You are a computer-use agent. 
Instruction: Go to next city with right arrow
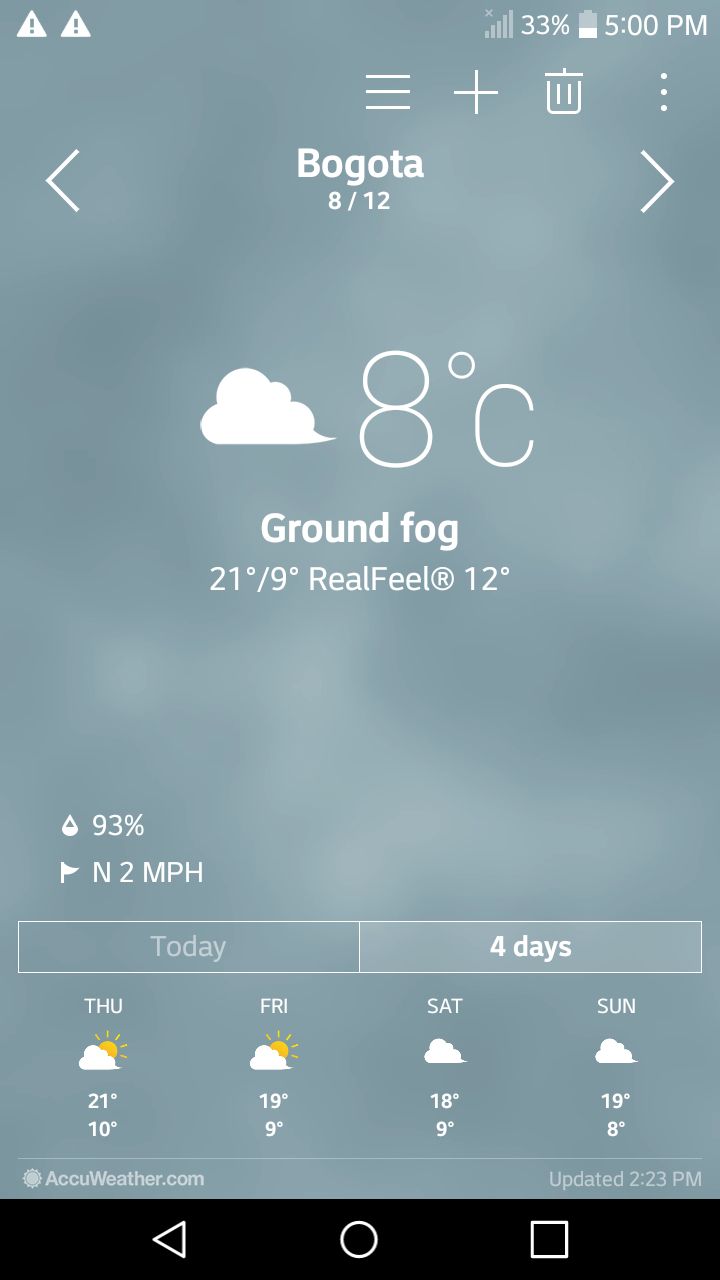[657, 181]
